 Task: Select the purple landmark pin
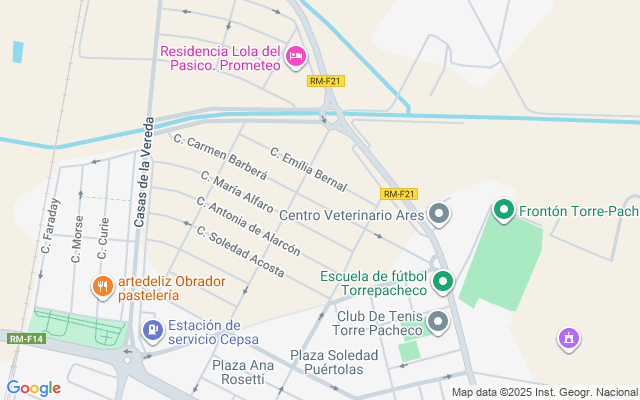point(568,339)
